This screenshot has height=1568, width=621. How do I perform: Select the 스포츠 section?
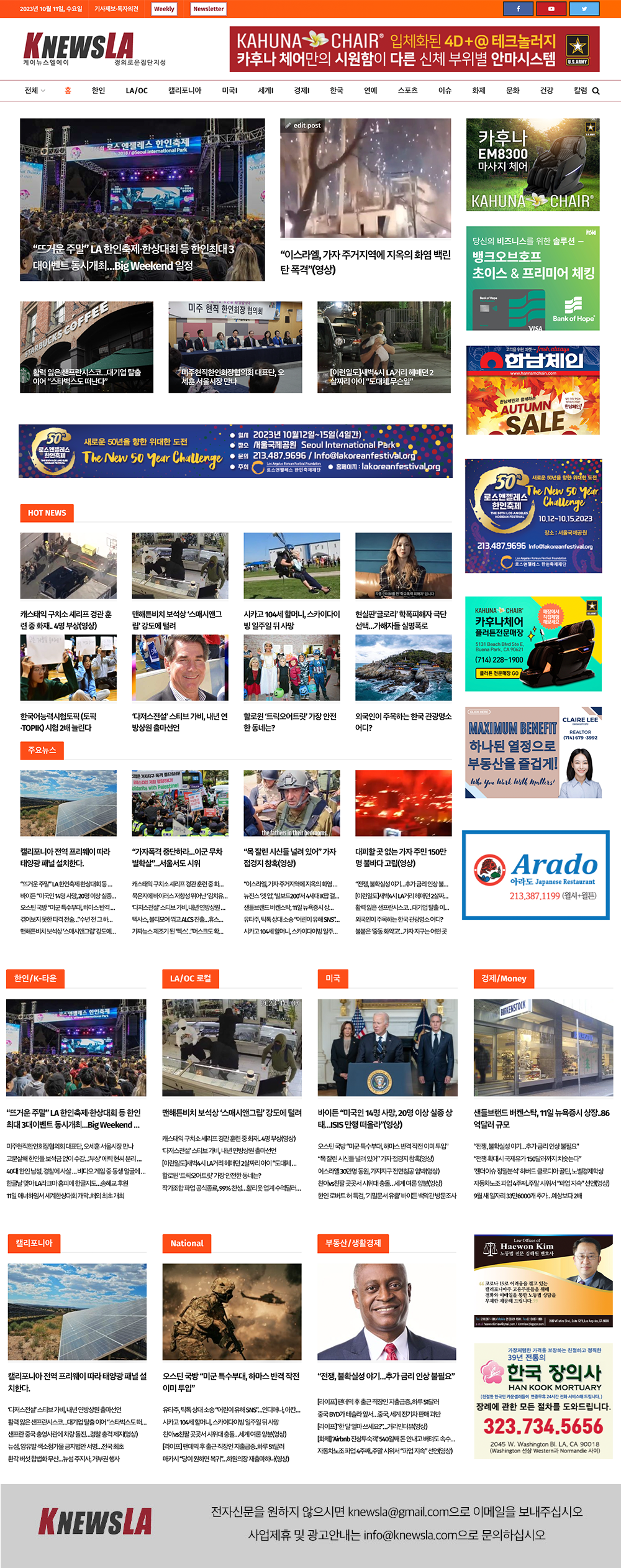(x=407, y=91)
